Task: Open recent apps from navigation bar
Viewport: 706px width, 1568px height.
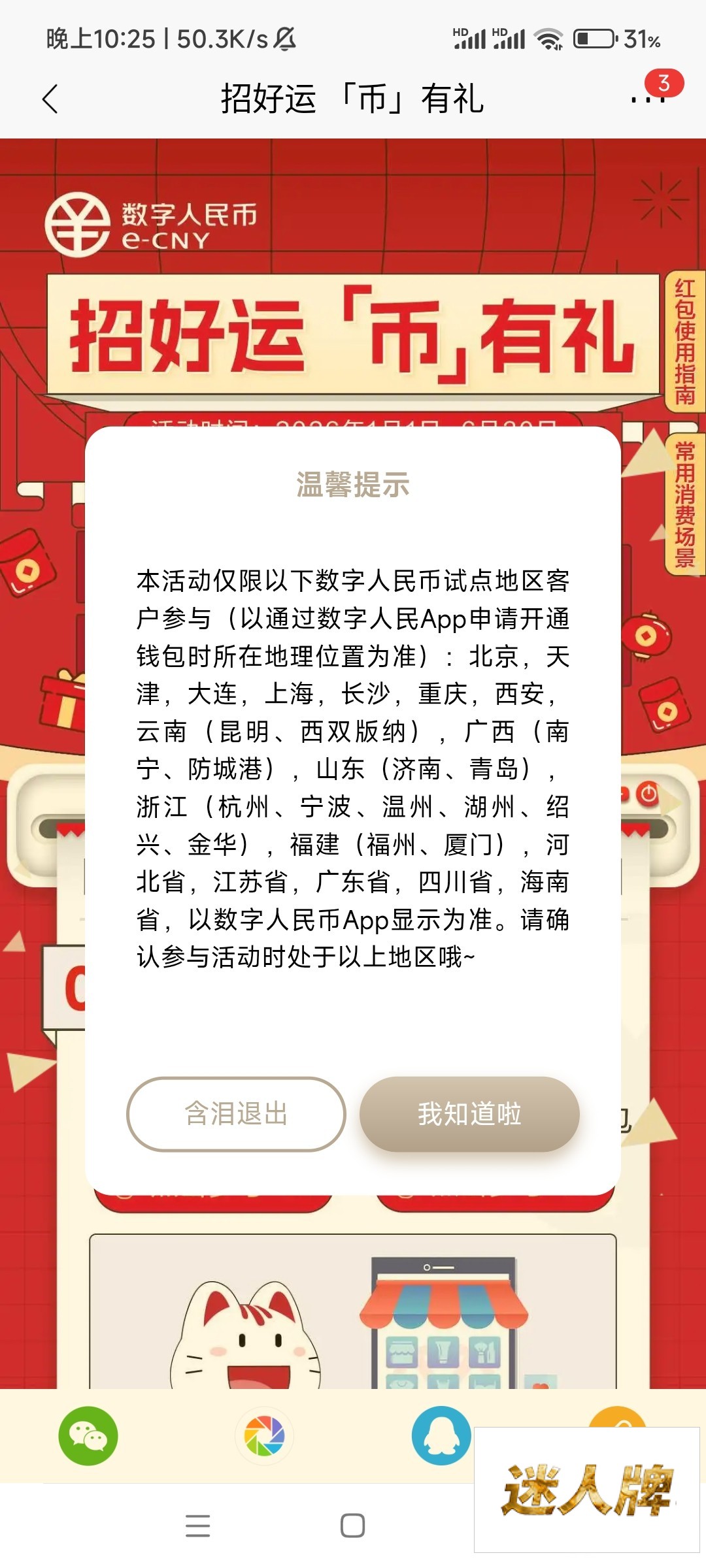Action: (x=198, y=1526)
